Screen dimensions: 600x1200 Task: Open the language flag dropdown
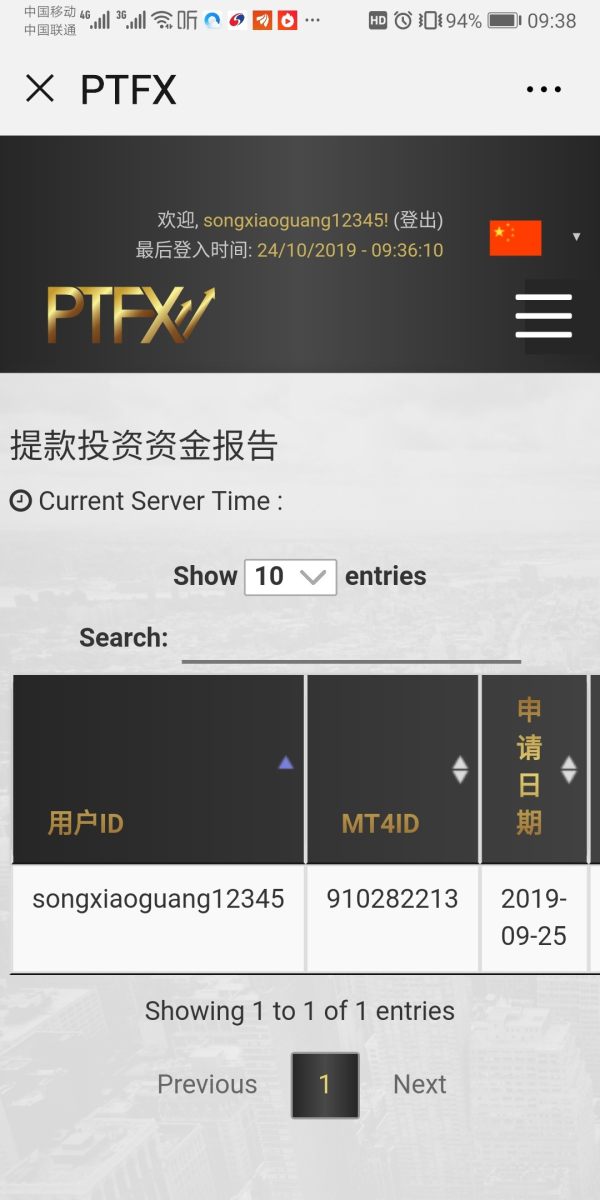coord(534,238)
